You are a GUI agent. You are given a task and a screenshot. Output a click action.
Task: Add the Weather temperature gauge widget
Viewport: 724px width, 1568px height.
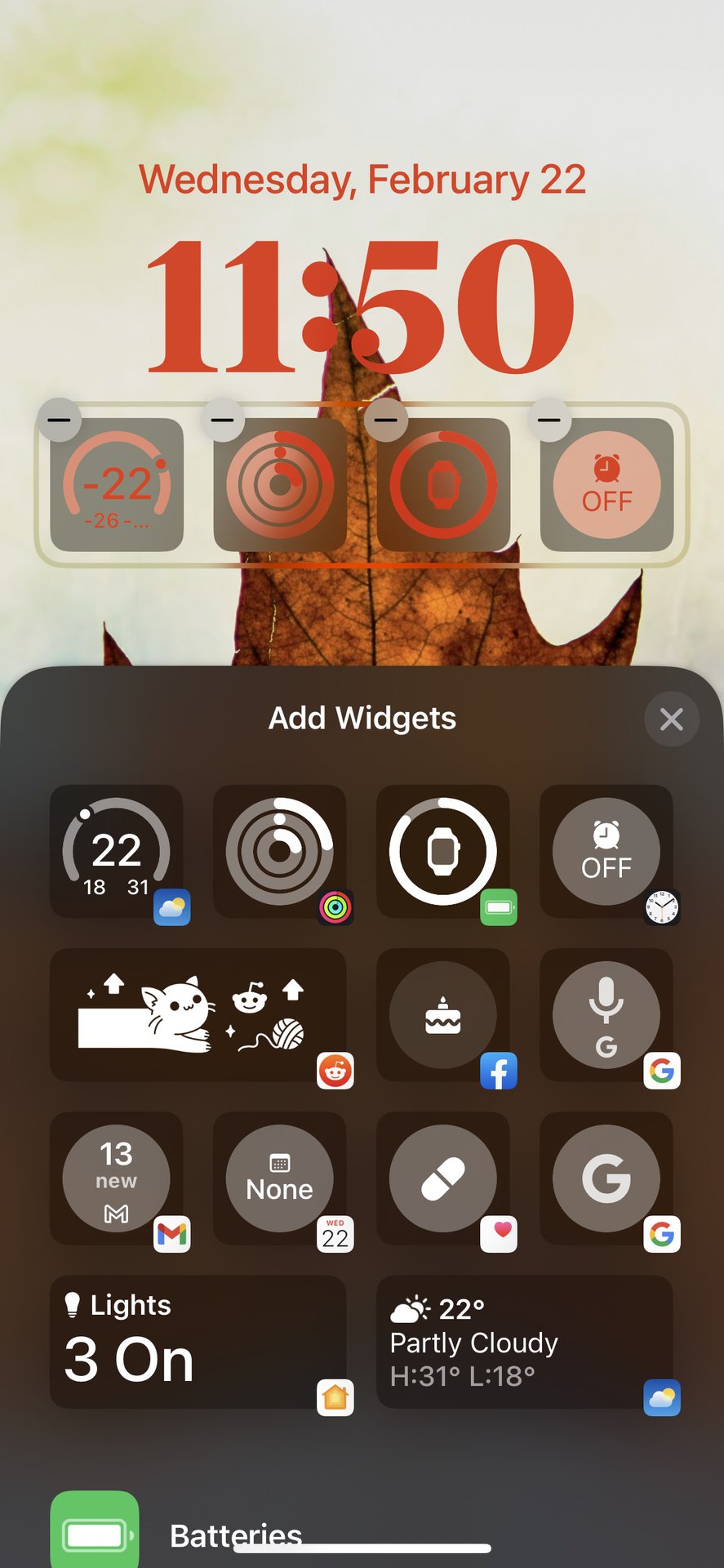coord(117,851)
